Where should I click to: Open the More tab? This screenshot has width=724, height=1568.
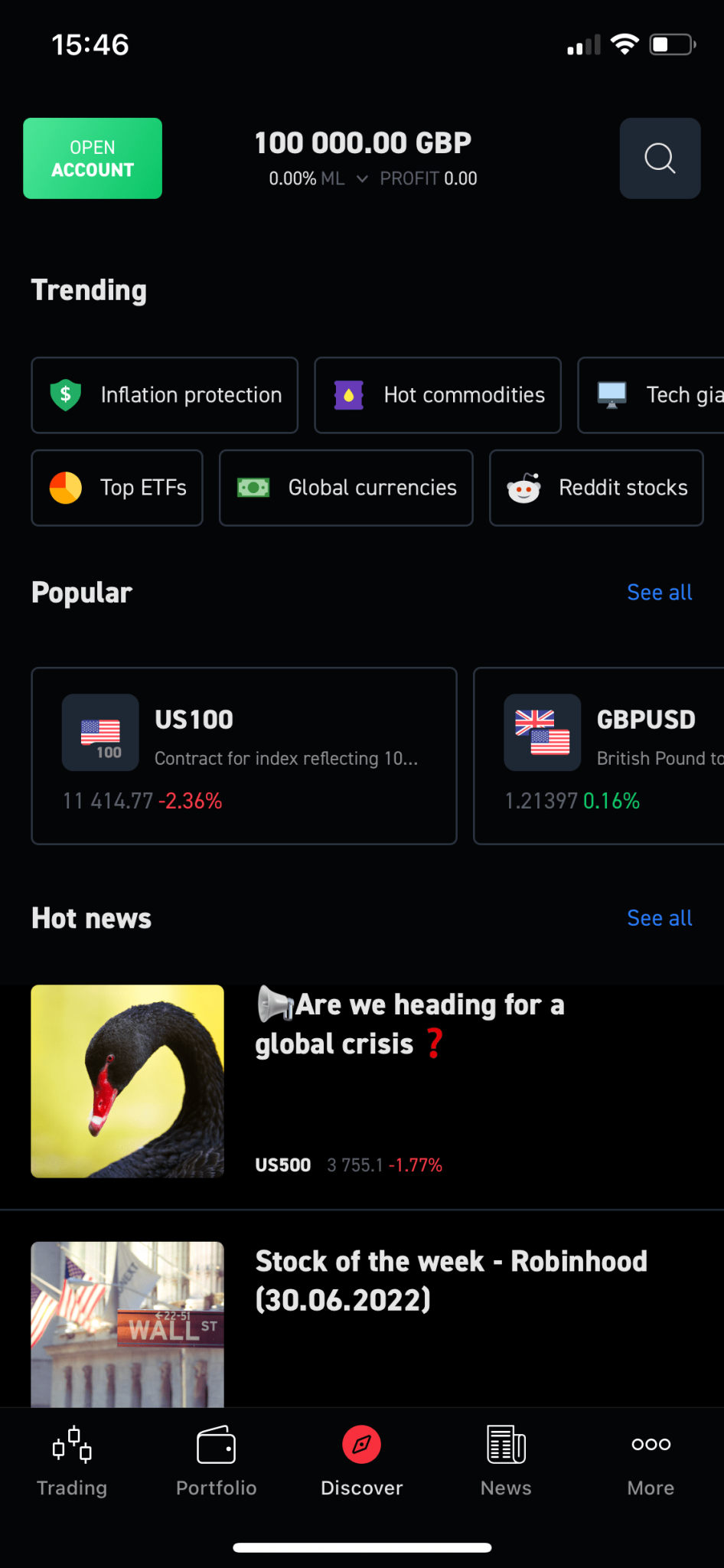pyautogui.click(x=651, y=1461)
